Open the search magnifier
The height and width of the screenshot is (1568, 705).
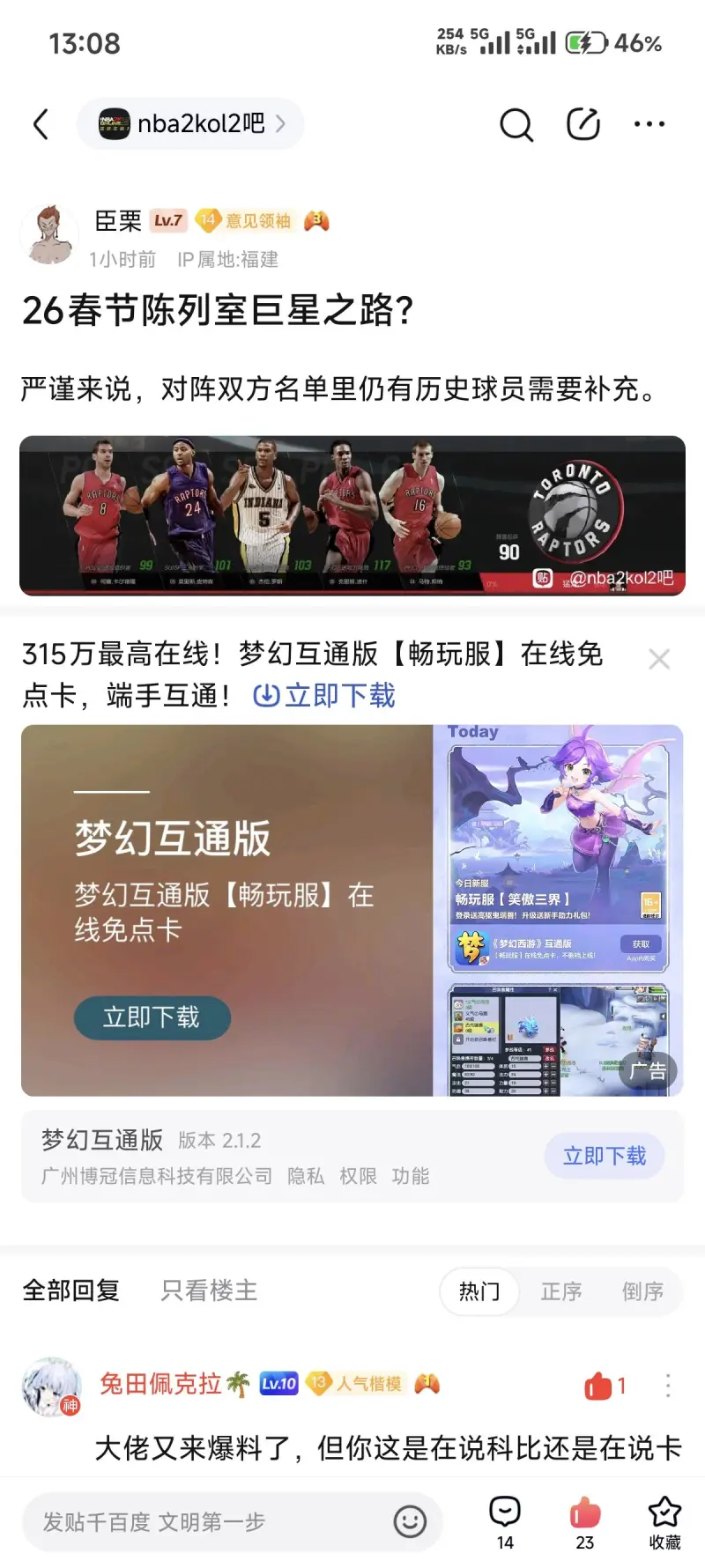tap(516, 124)
